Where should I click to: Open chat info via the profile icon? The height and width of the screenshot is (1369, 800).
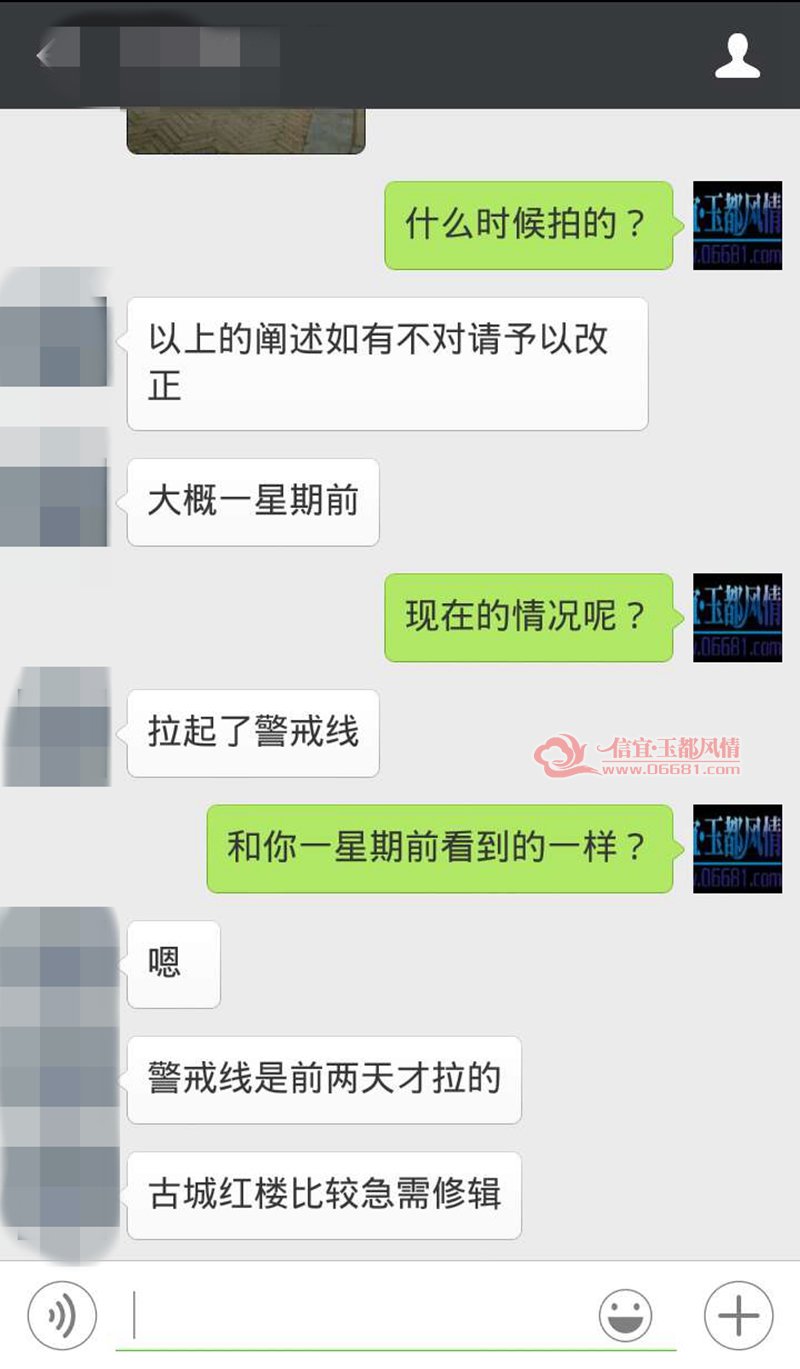pyautogui.click(x=737, y=55)
